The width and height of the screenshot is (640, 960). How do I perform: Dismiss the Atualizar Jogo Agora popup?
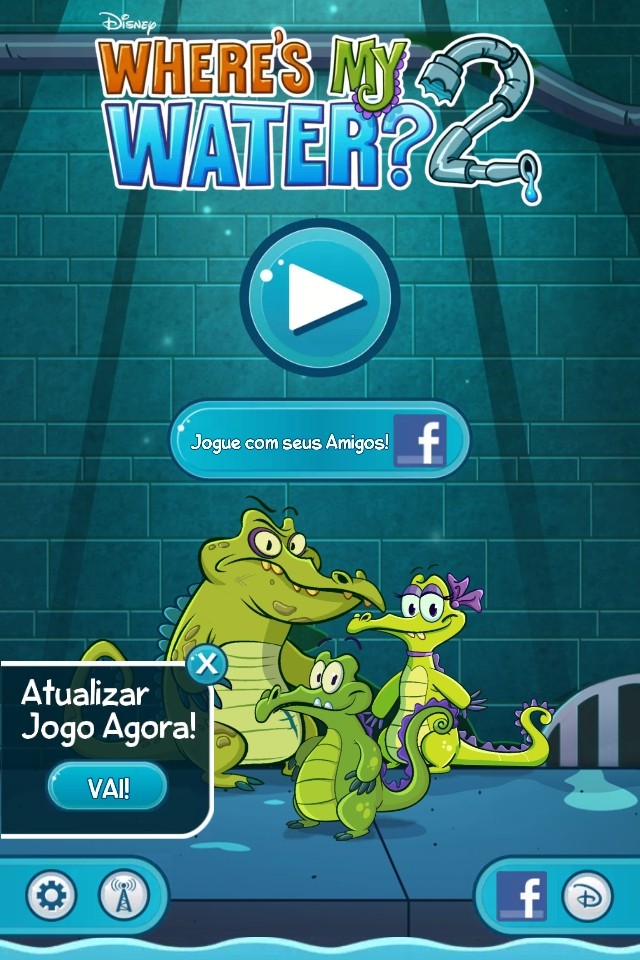click(207, 662)
